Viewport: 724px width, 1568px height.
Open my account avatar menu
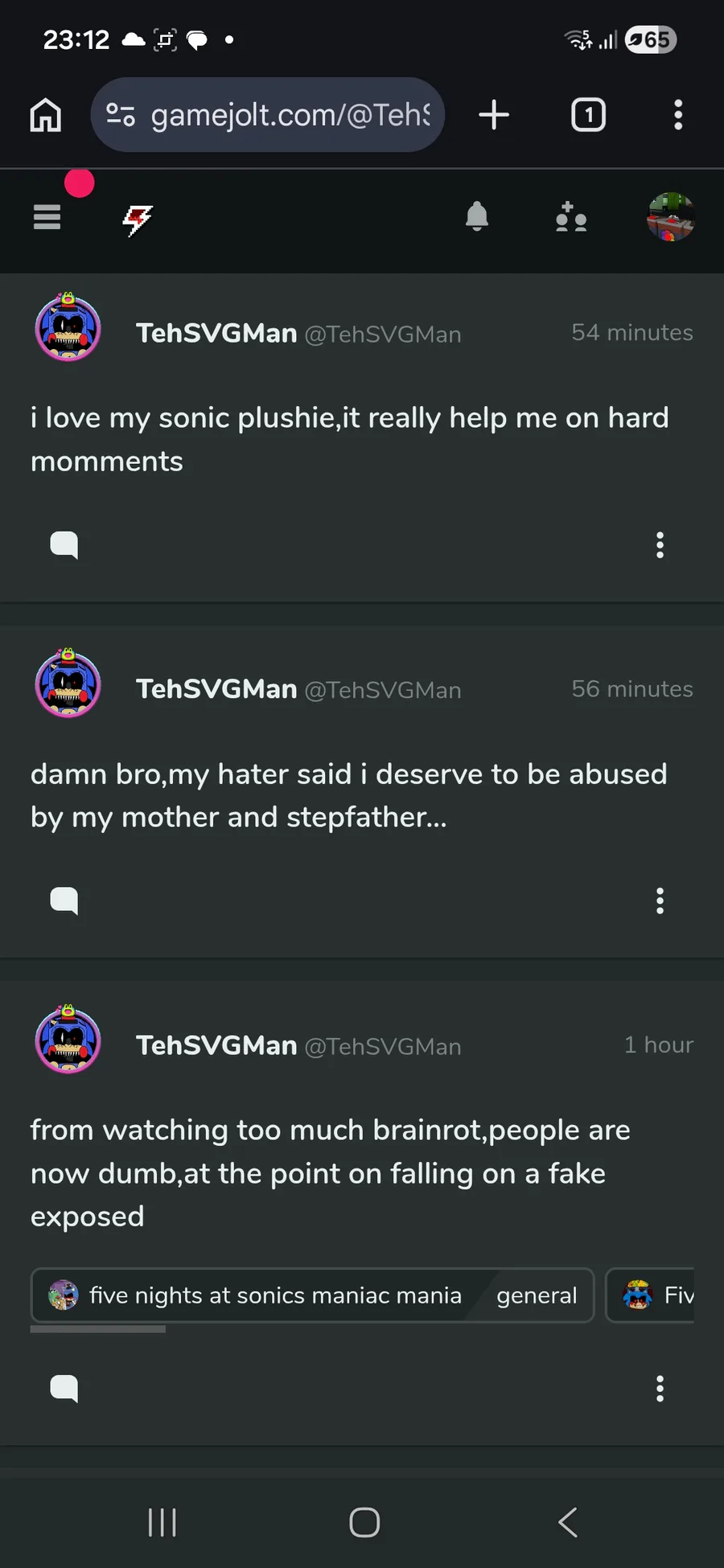pos(670,217)
